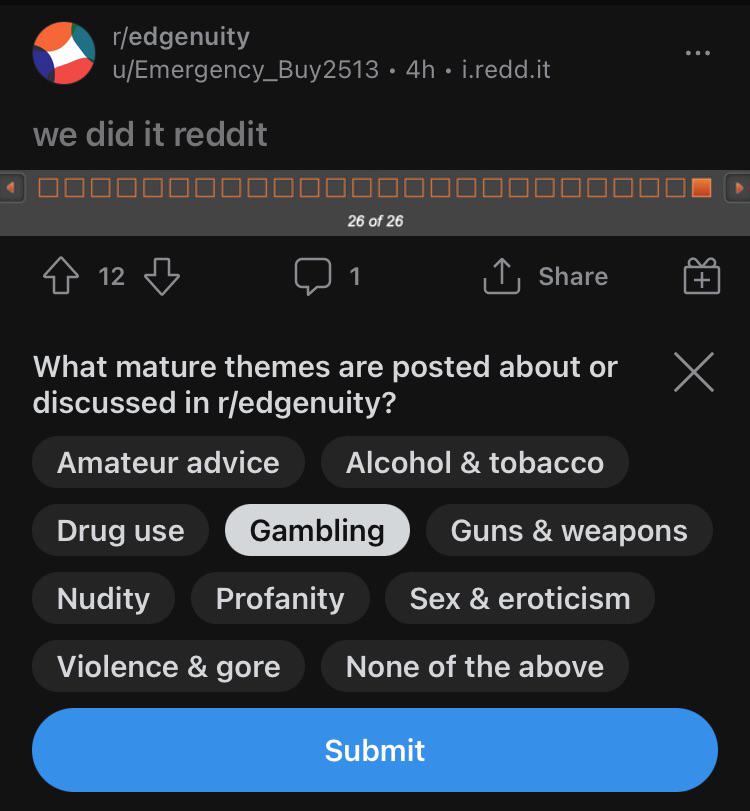750x811 pixels.
Task: Submit the survey answers
Action: pyautogui.click(x=375, y=748)
